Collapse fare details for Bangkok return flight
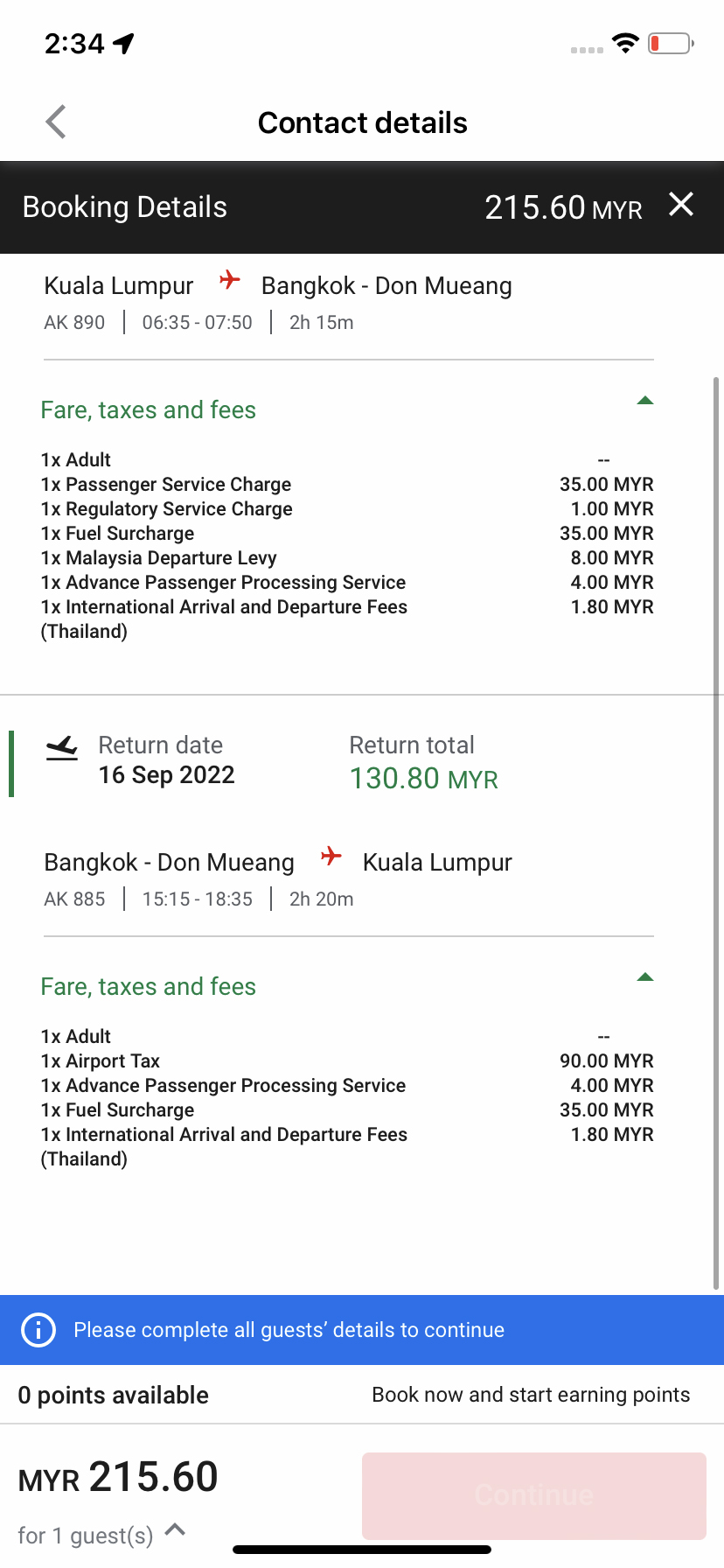Viewport: 724px width, 1568px height. [x=645, y=977]
